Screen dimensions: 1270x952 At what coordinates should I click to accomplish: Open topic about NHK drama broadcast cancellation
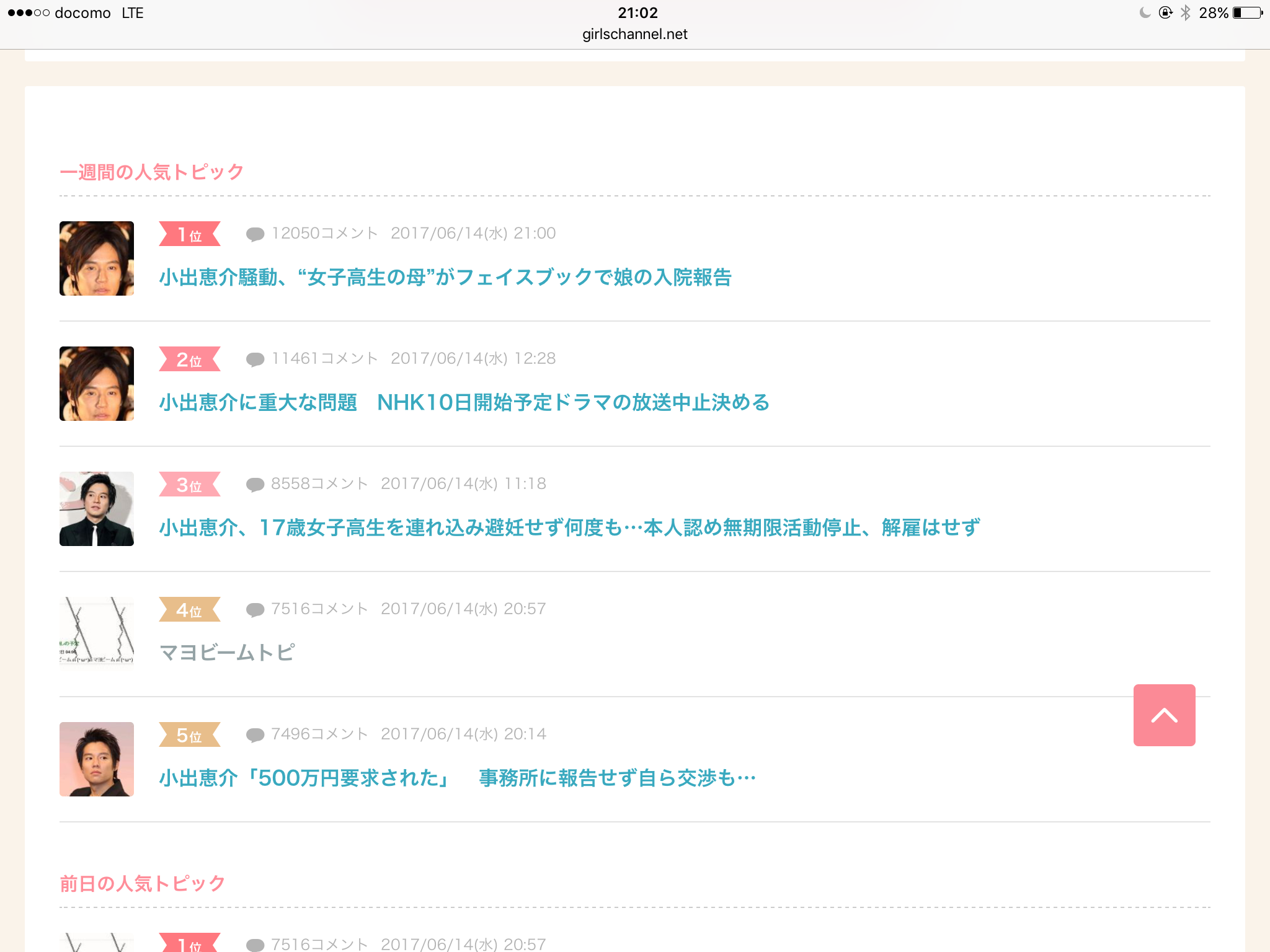pyautogui.click(x=464, y=402)
